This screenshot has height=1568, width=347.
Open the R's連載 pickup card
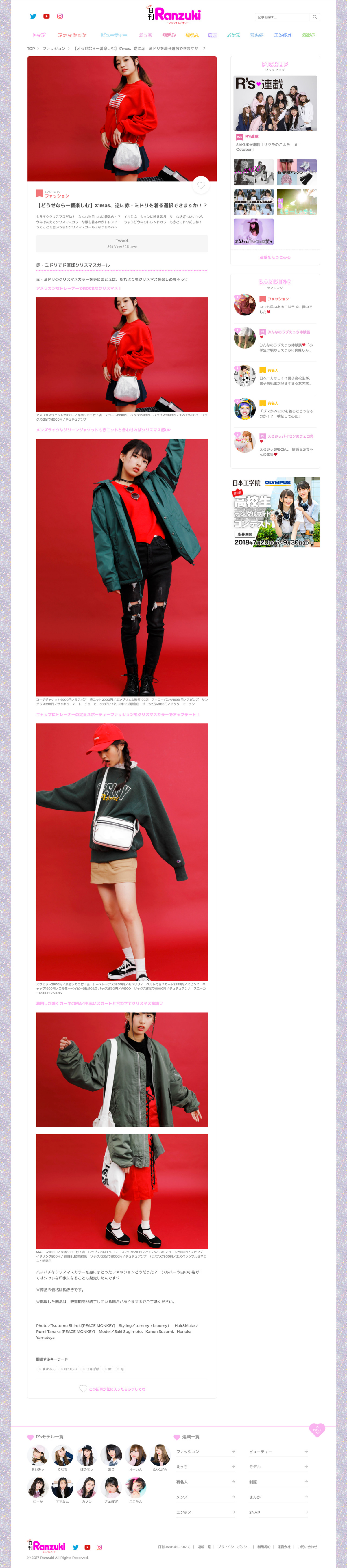coord(275,103)
